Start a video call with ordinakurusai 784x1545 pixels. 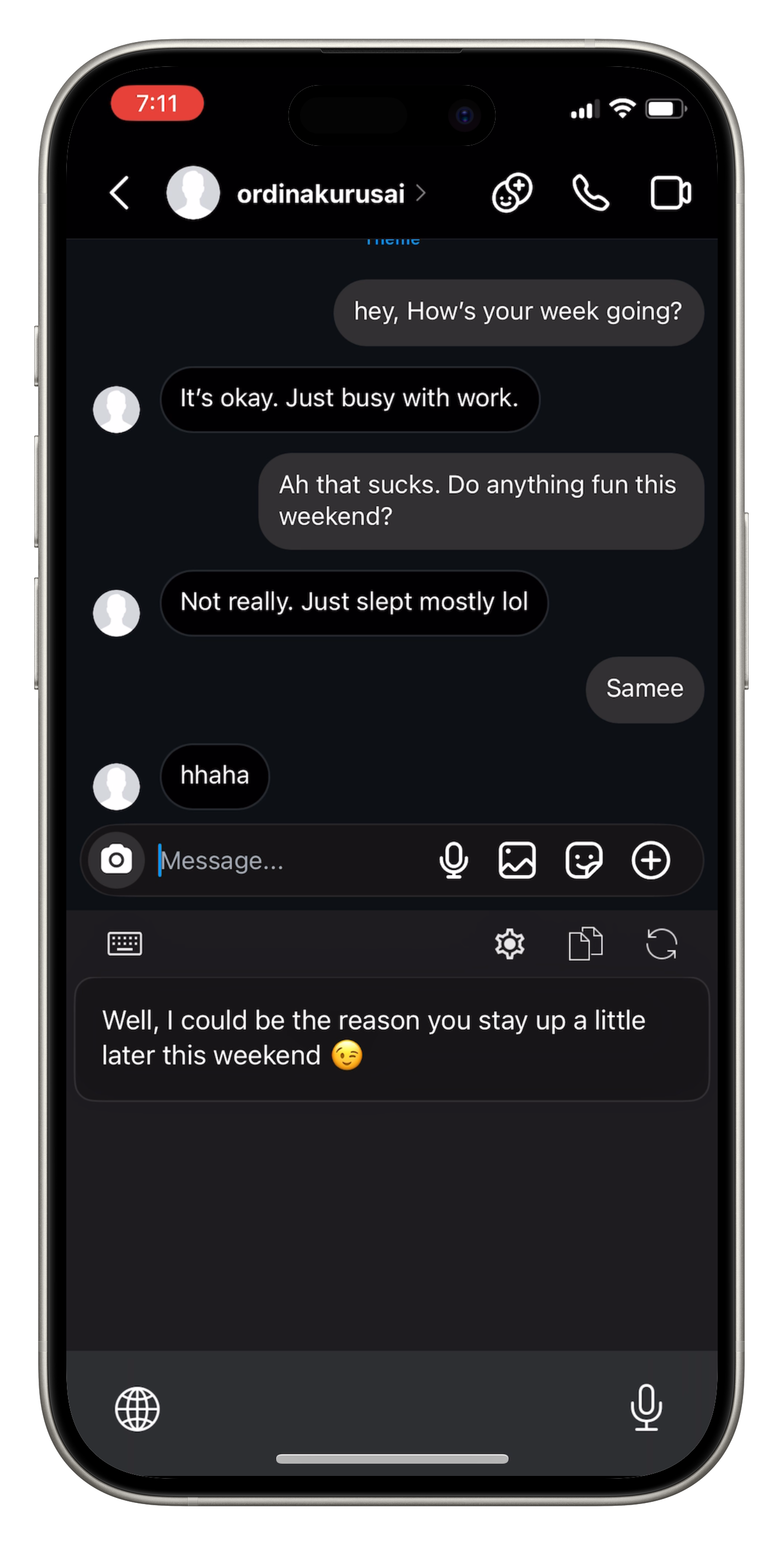670,193
